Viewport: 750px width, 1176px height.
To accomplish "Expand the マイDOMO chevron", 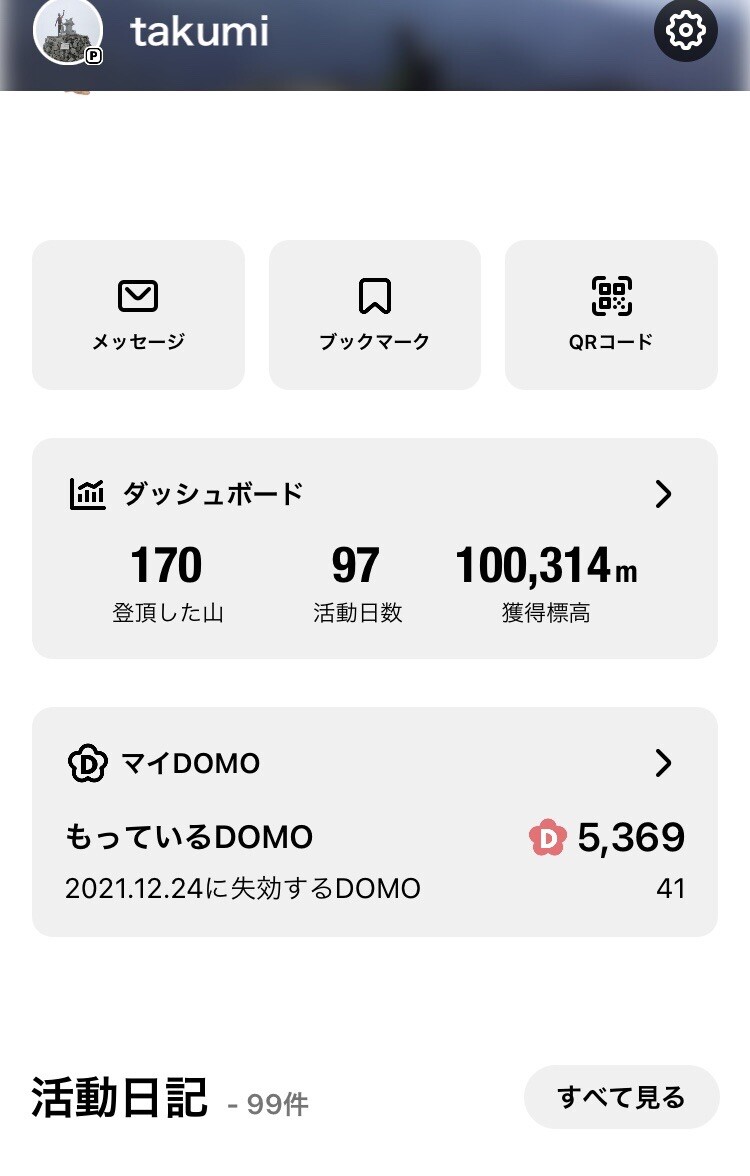I will pyautogui.click(x=663, y=764).
